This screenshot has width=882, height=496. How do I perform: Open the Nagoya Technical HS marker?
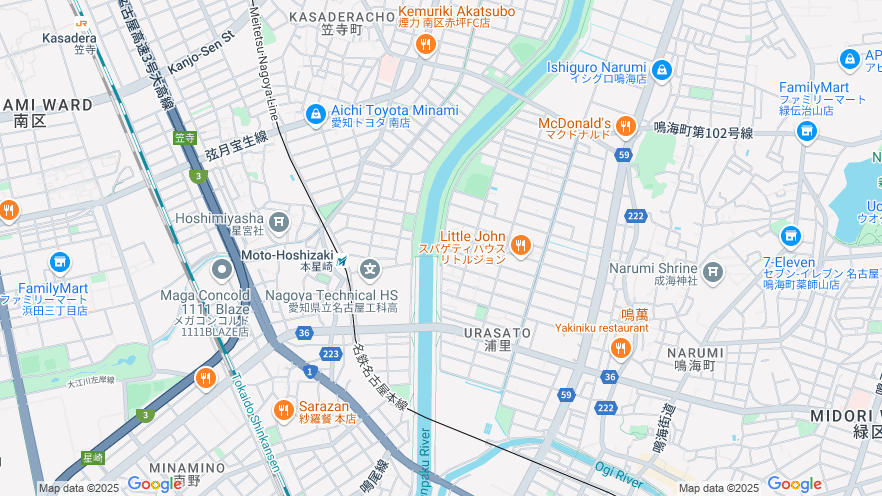(371, 270)
